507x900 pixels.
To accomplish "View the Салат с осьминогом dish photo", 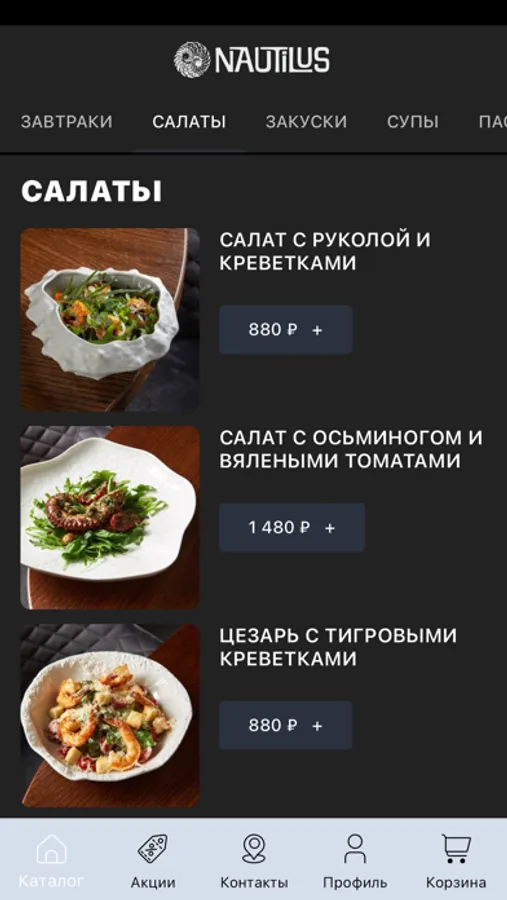I will coord(110,517).
